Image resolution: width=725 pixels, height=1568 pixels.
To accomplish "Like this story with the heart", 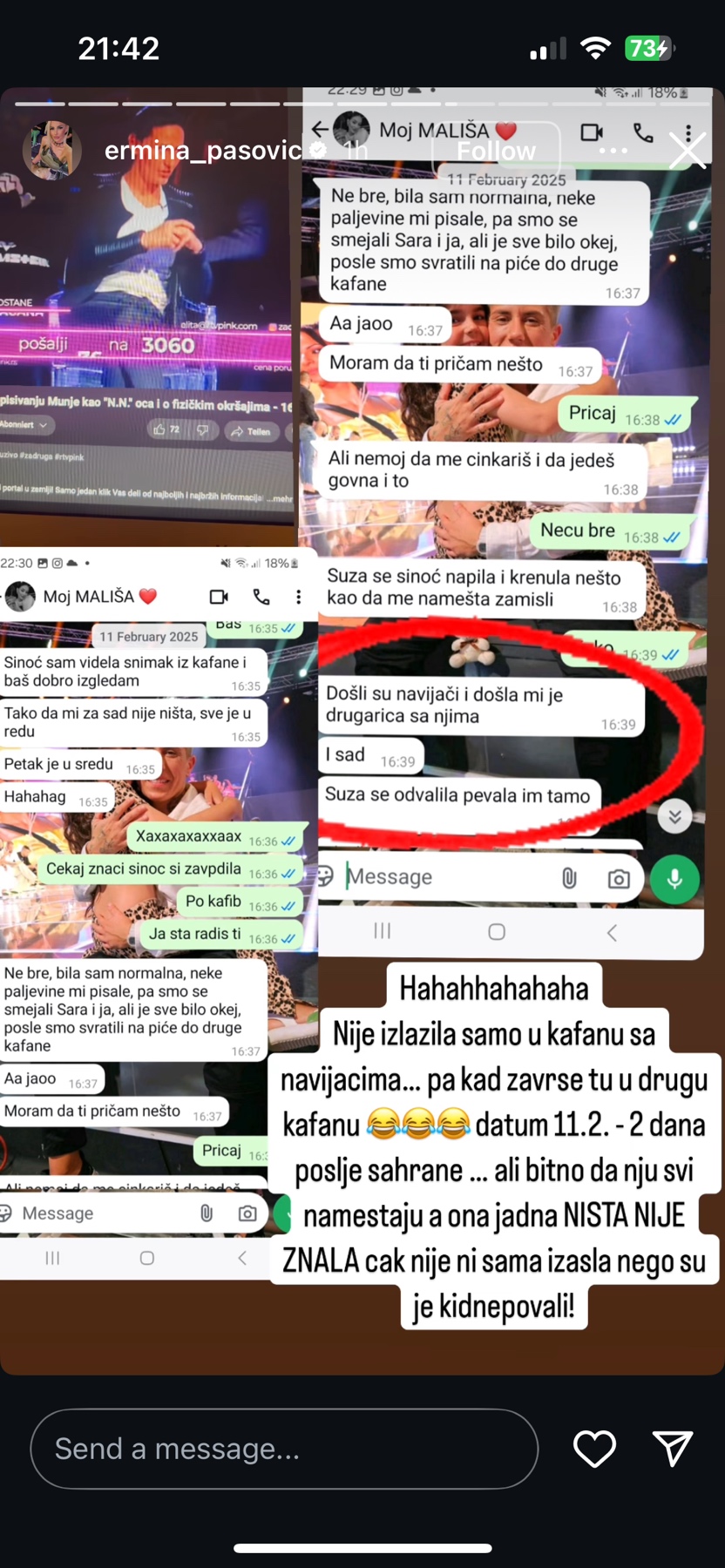I will coord(594,1449).
